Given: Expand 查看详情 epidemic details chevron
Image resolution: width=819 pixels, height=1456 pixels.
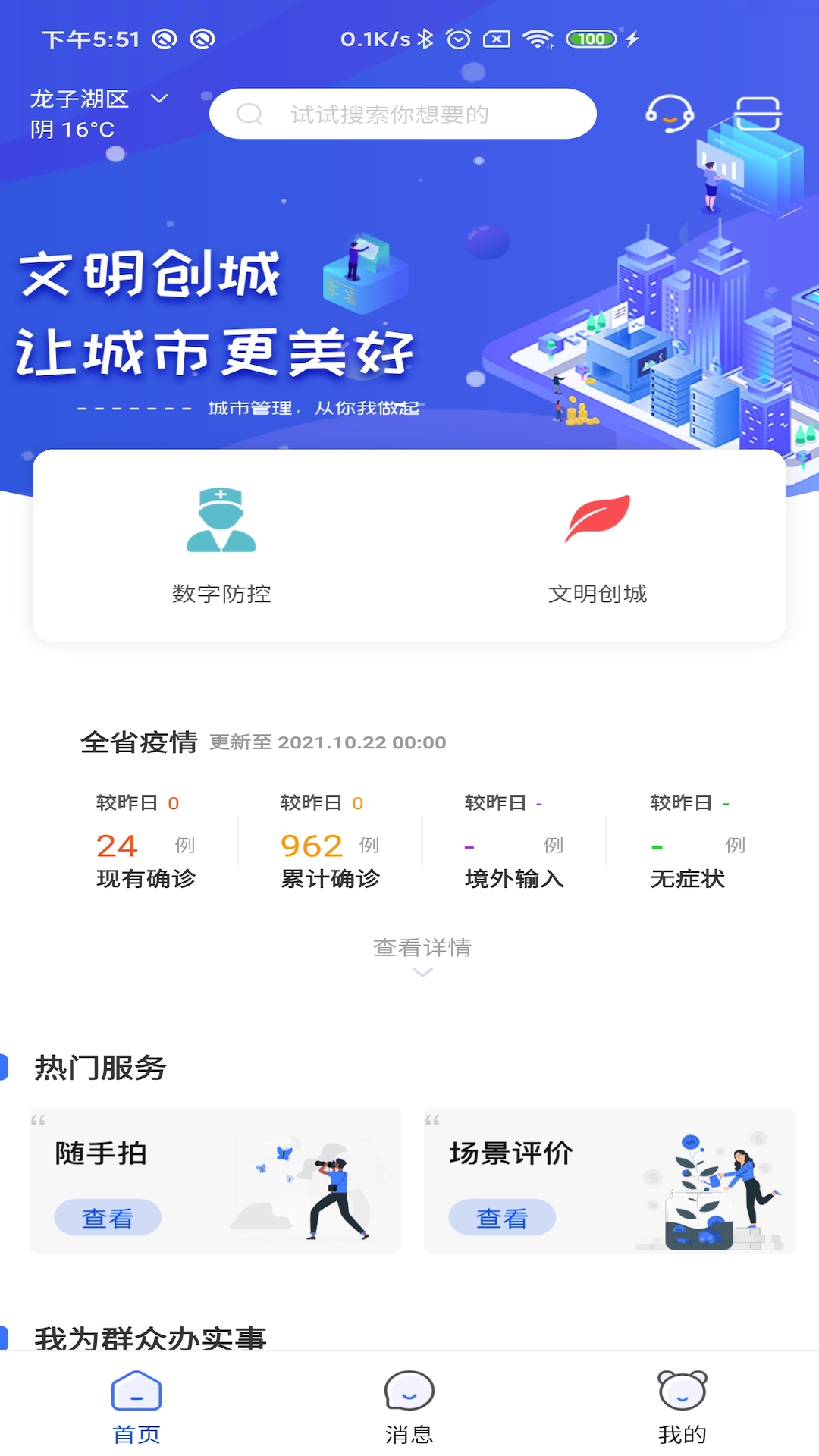Looking at the screenshot, I should [x=421, y=948].
